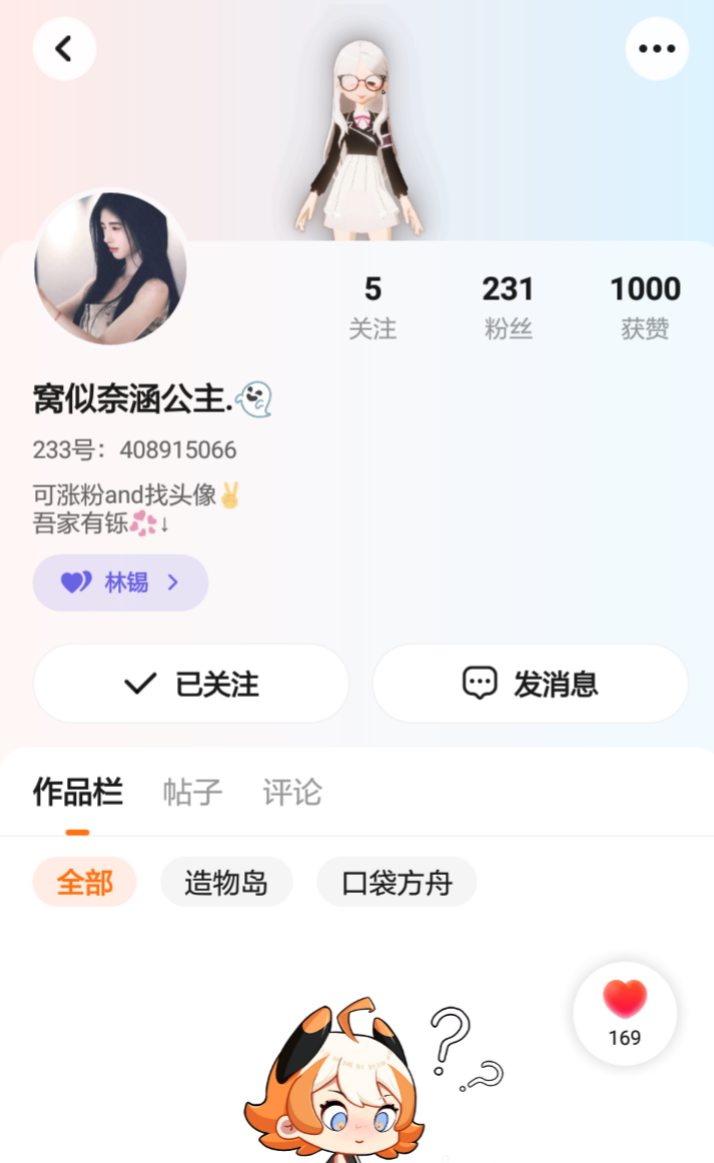View the profile avatar photo

[110, 269]
